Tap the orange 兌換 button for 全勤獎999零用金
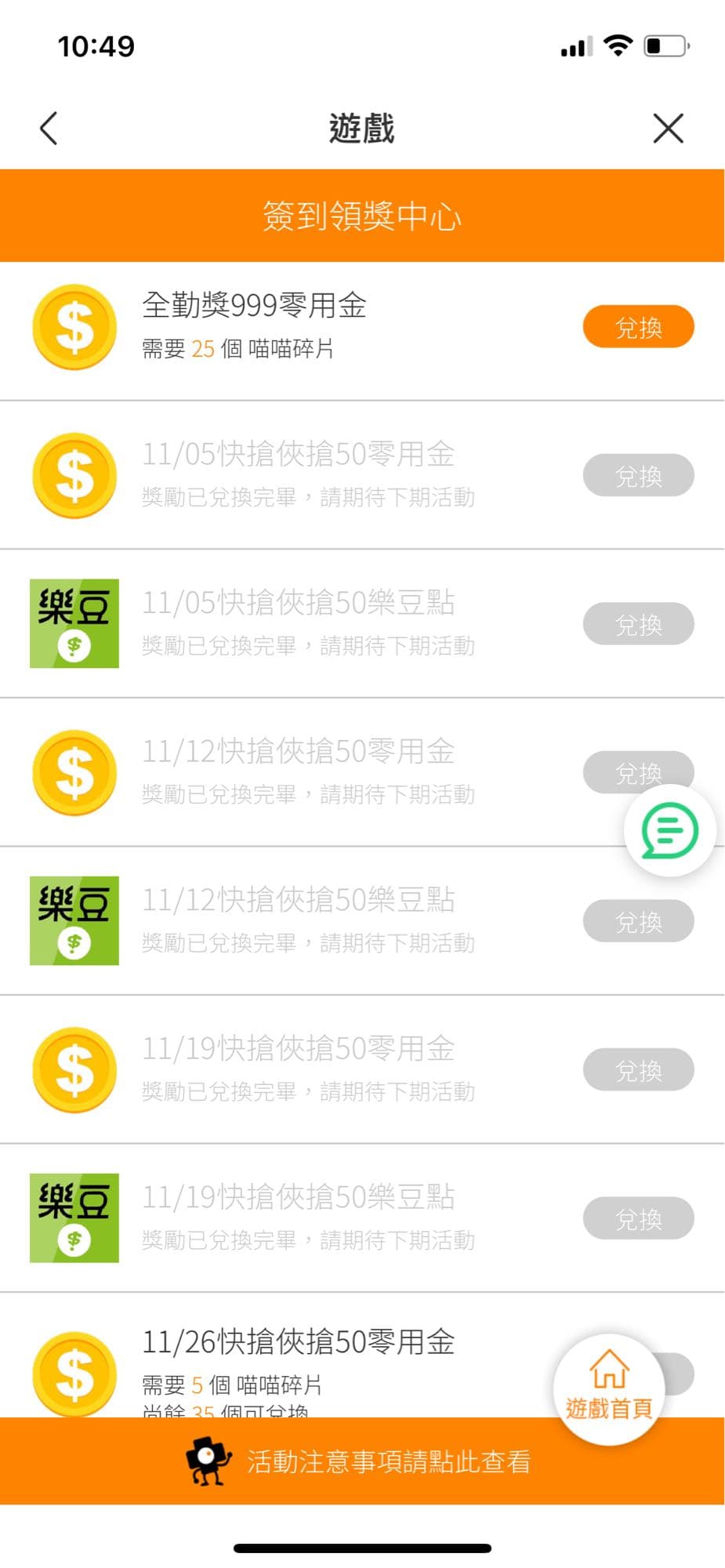 pyautogui.click(x=637, y=327)
